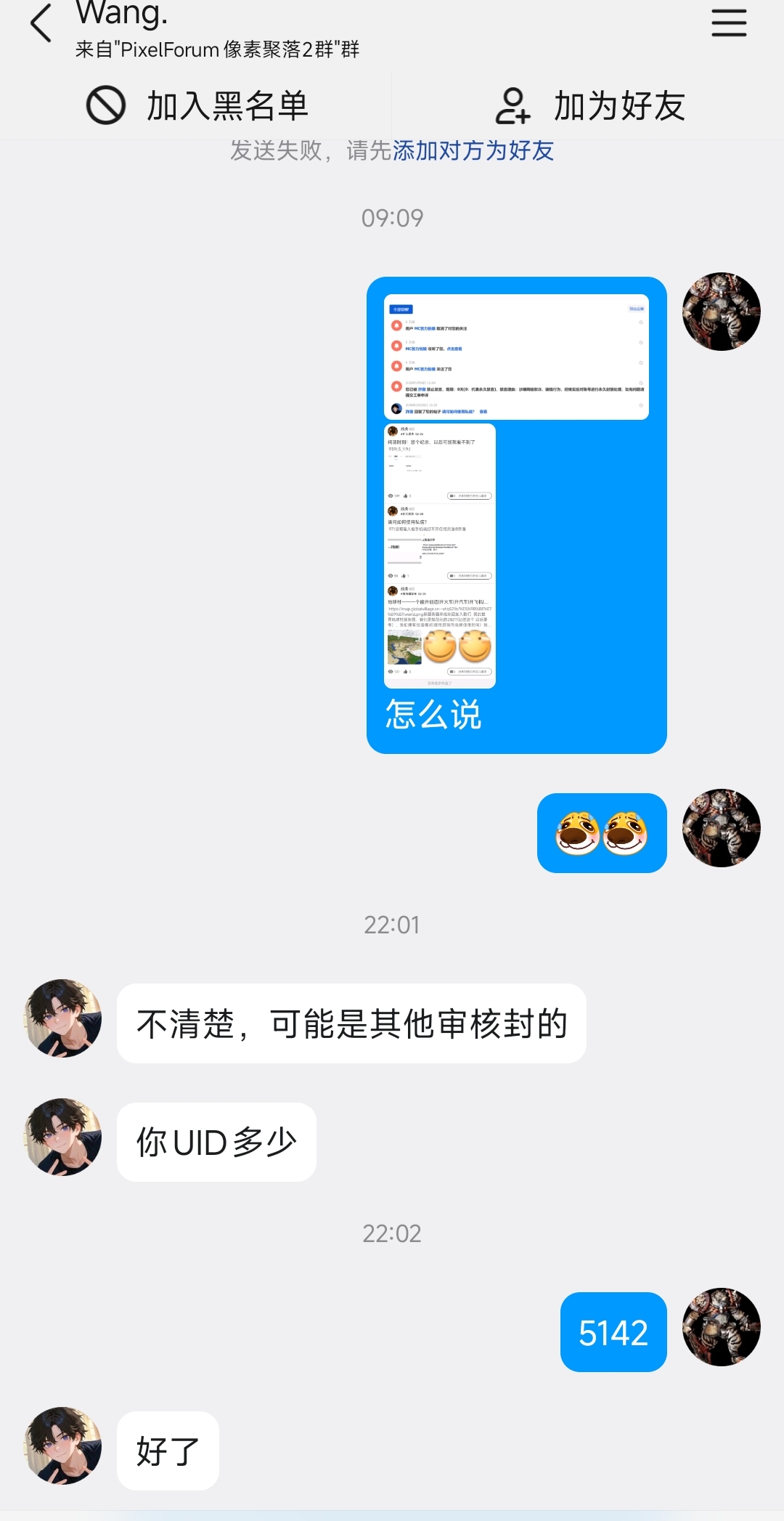Image resolution: width=784 pixels, height=1521 pixels.
Task: Follow the 添加对方为好友 link
Action: click(x=473, y=151)
